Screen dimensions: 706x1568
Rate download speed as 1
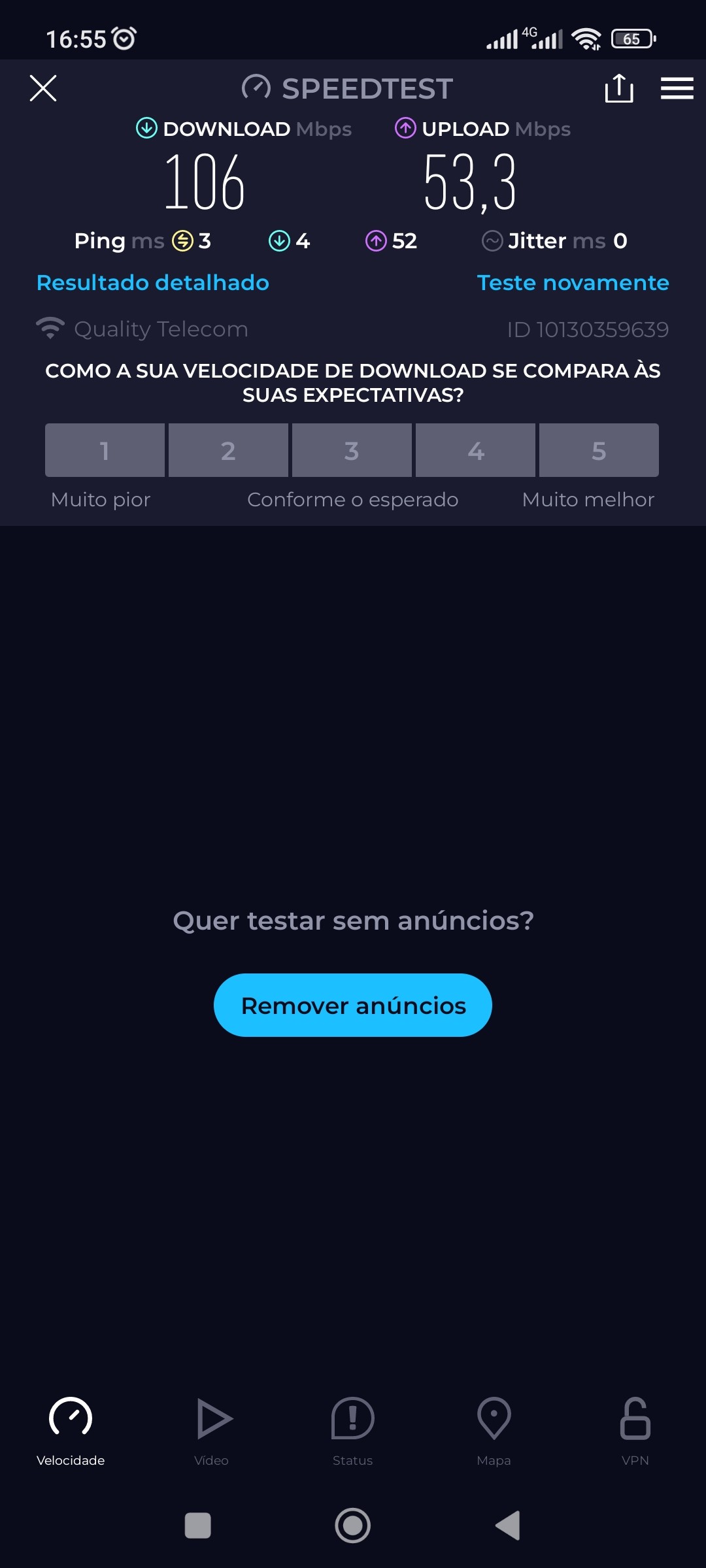[x=105, y=450]
